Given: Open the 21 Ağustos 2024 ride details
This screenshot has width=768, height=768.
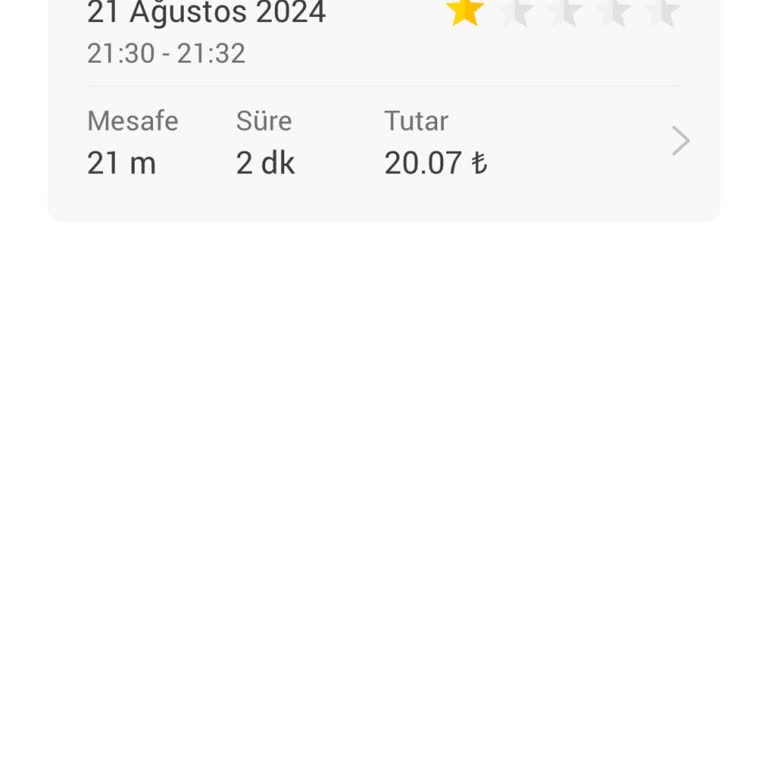Looking at the screenshot, I should 680,141.
